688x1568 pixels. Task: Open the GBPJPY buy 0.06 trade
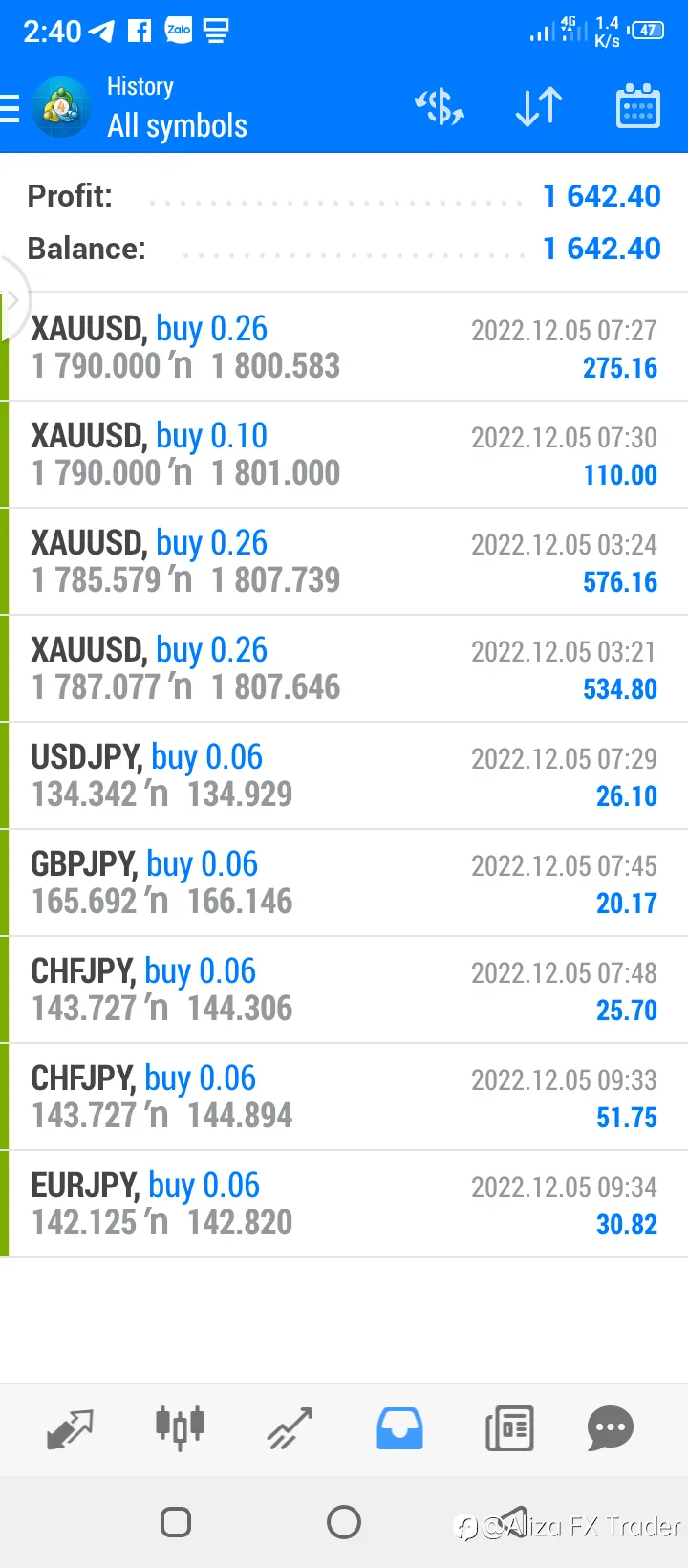click(x=344, y=882)
